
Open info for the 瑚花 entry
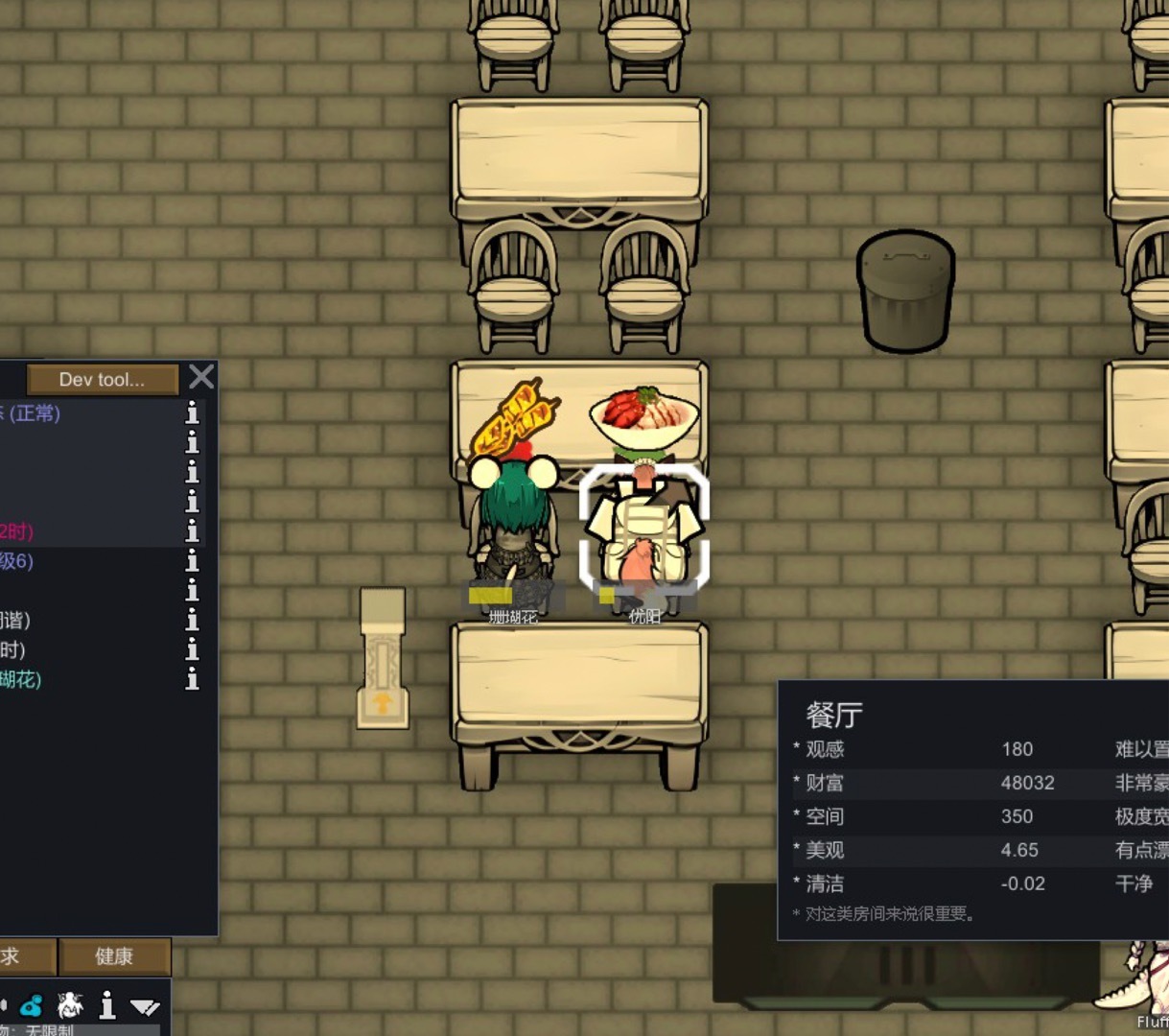192,679
